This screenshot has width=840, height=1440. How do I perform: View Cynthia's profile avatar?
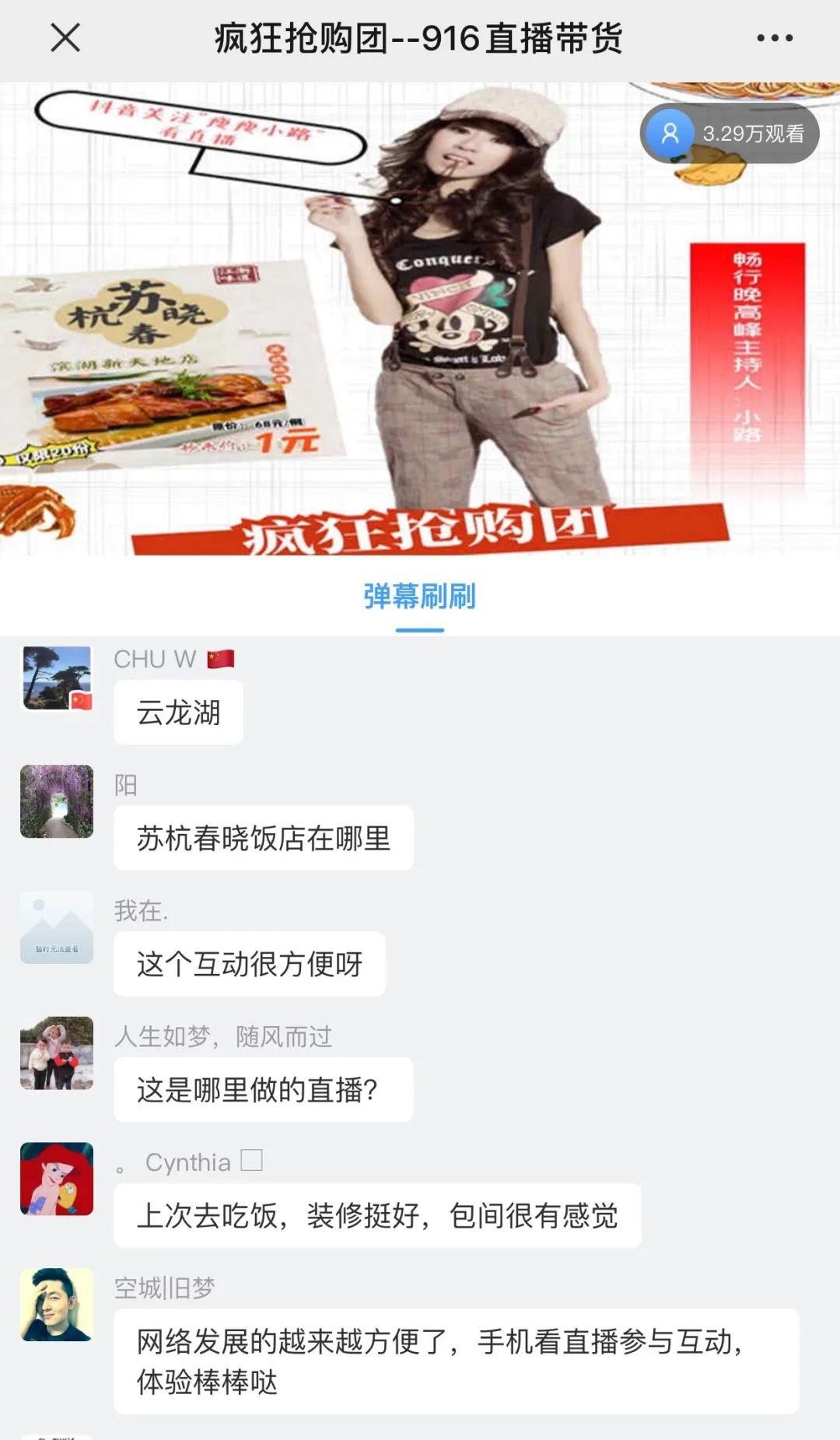tap(57, 1179)
